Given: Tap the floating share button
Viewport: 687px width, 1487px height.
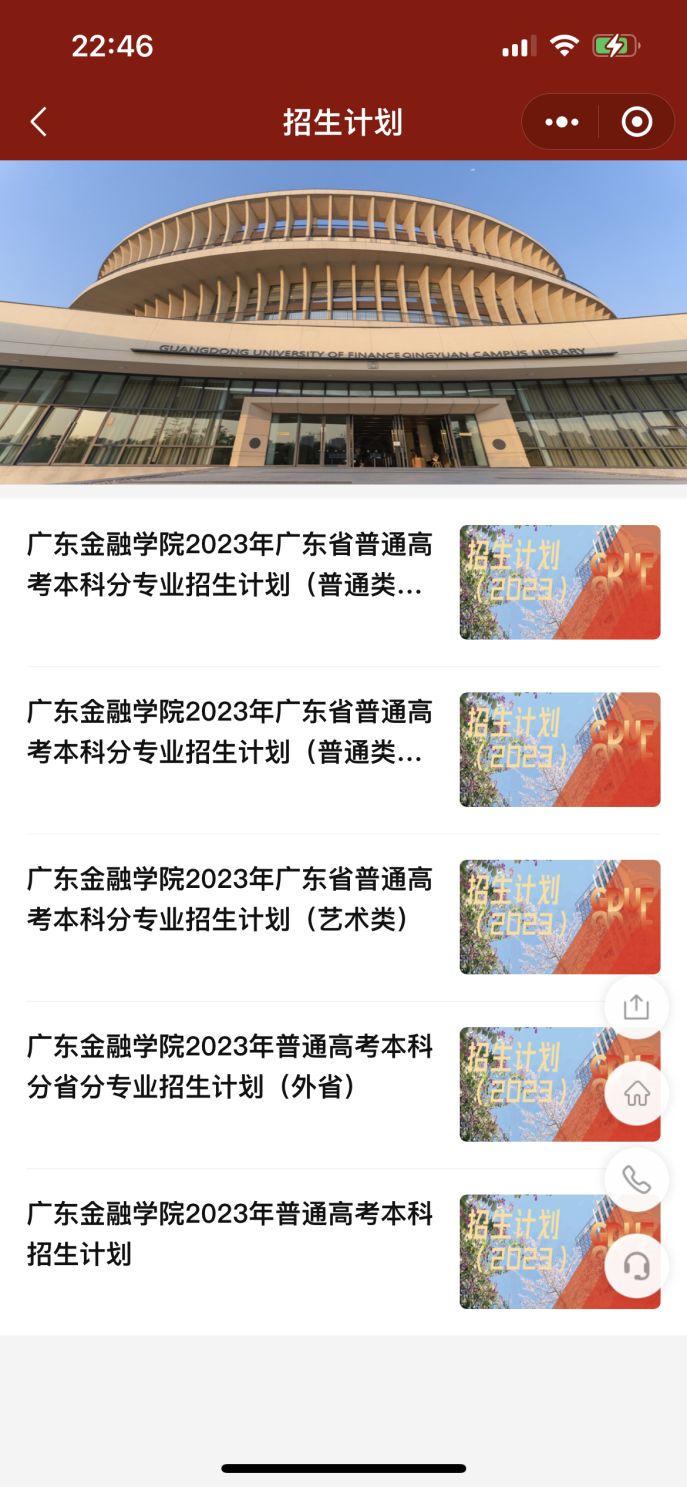Looking at the screenshot, I should (x=636, y=1007).
